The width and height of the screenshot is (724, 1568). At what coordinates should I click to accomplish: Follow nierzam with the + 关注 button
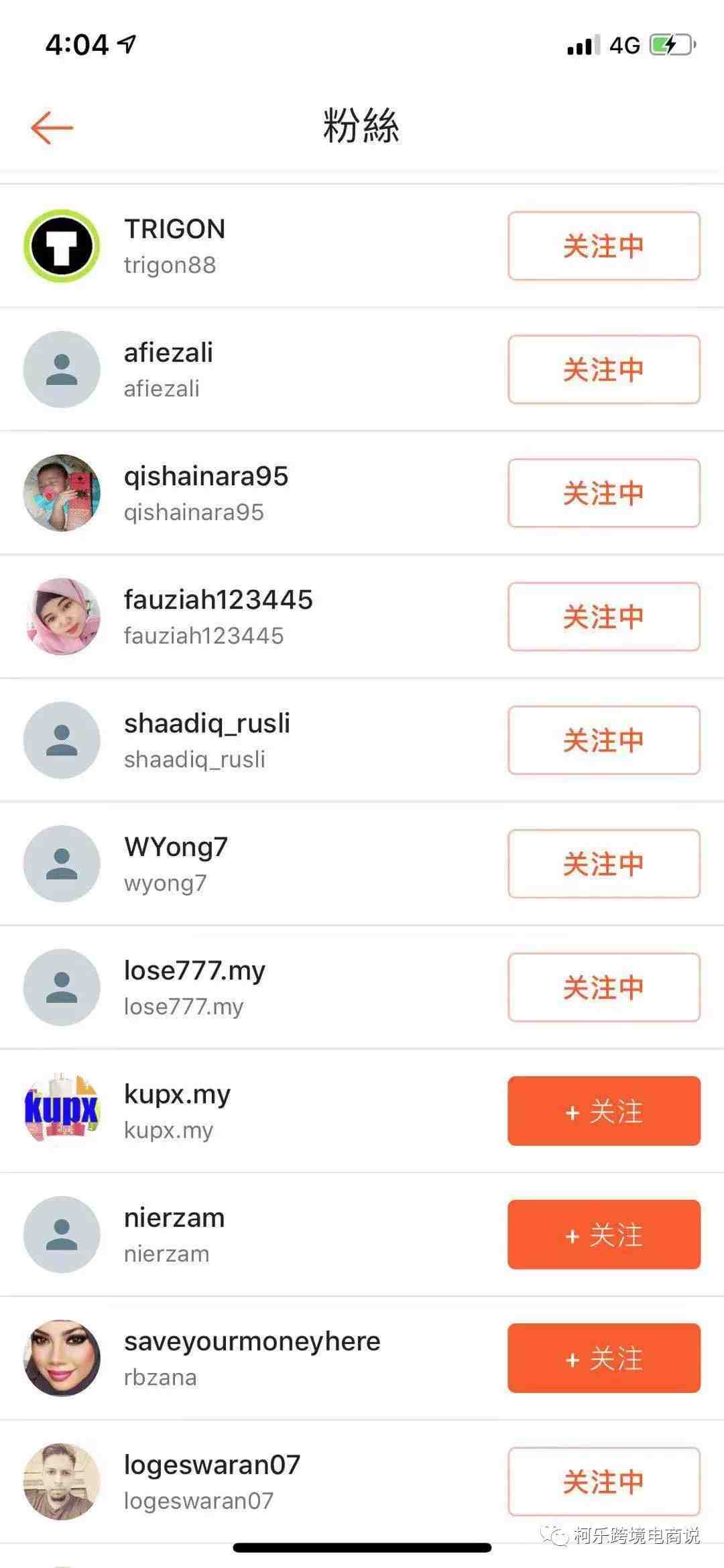[x=603, y=1235]
